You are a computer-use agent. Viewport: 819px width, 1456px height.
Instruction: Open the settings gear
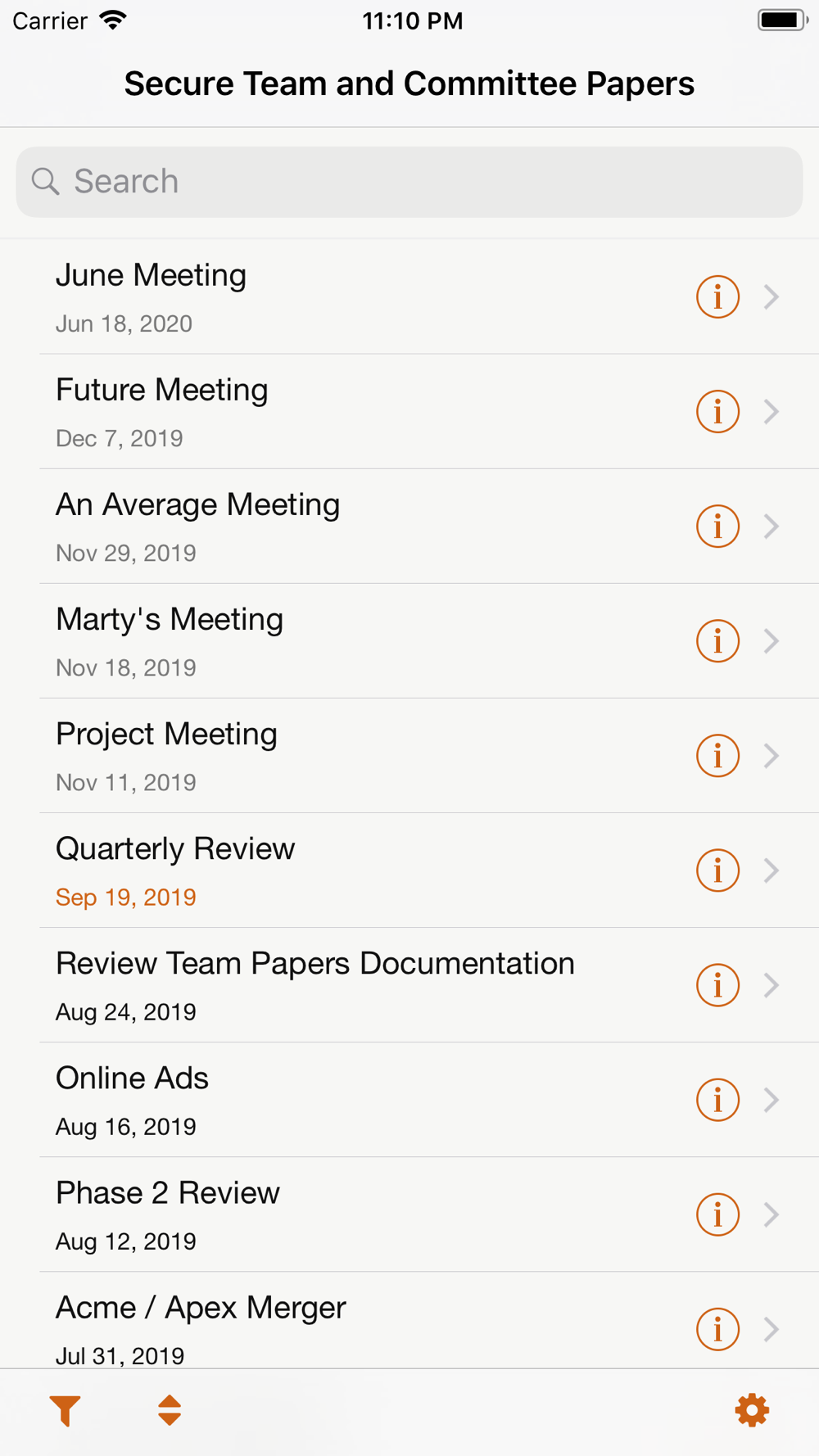[x=752, y=1410]
